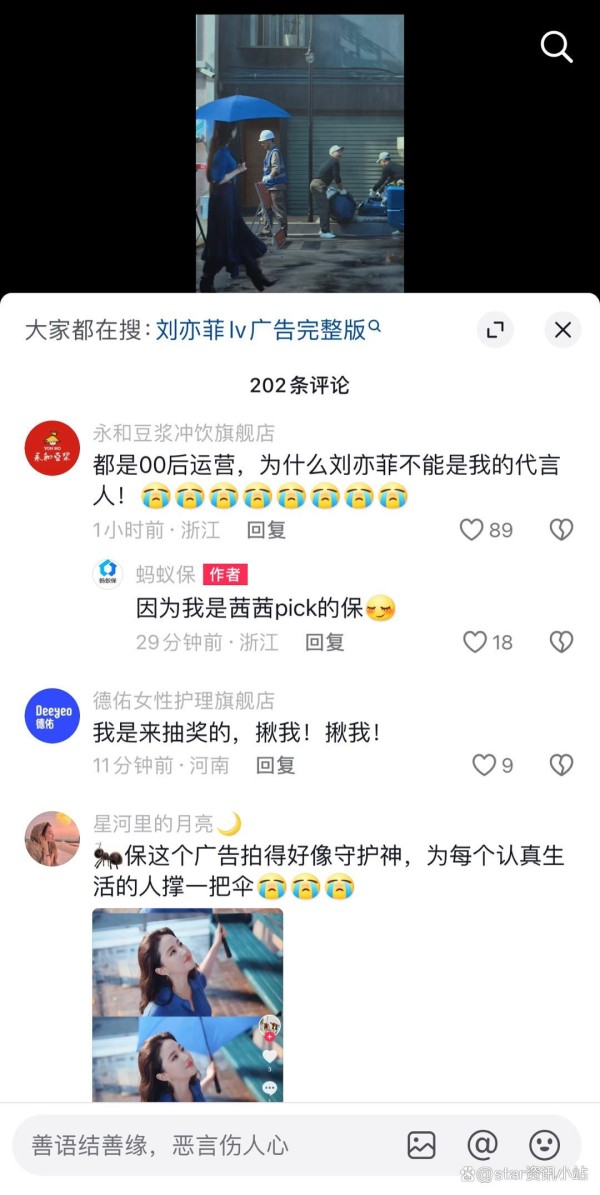Dislike the reply from 蚂蚁保
600x1195 pixels.
click(x=561, y=642)
